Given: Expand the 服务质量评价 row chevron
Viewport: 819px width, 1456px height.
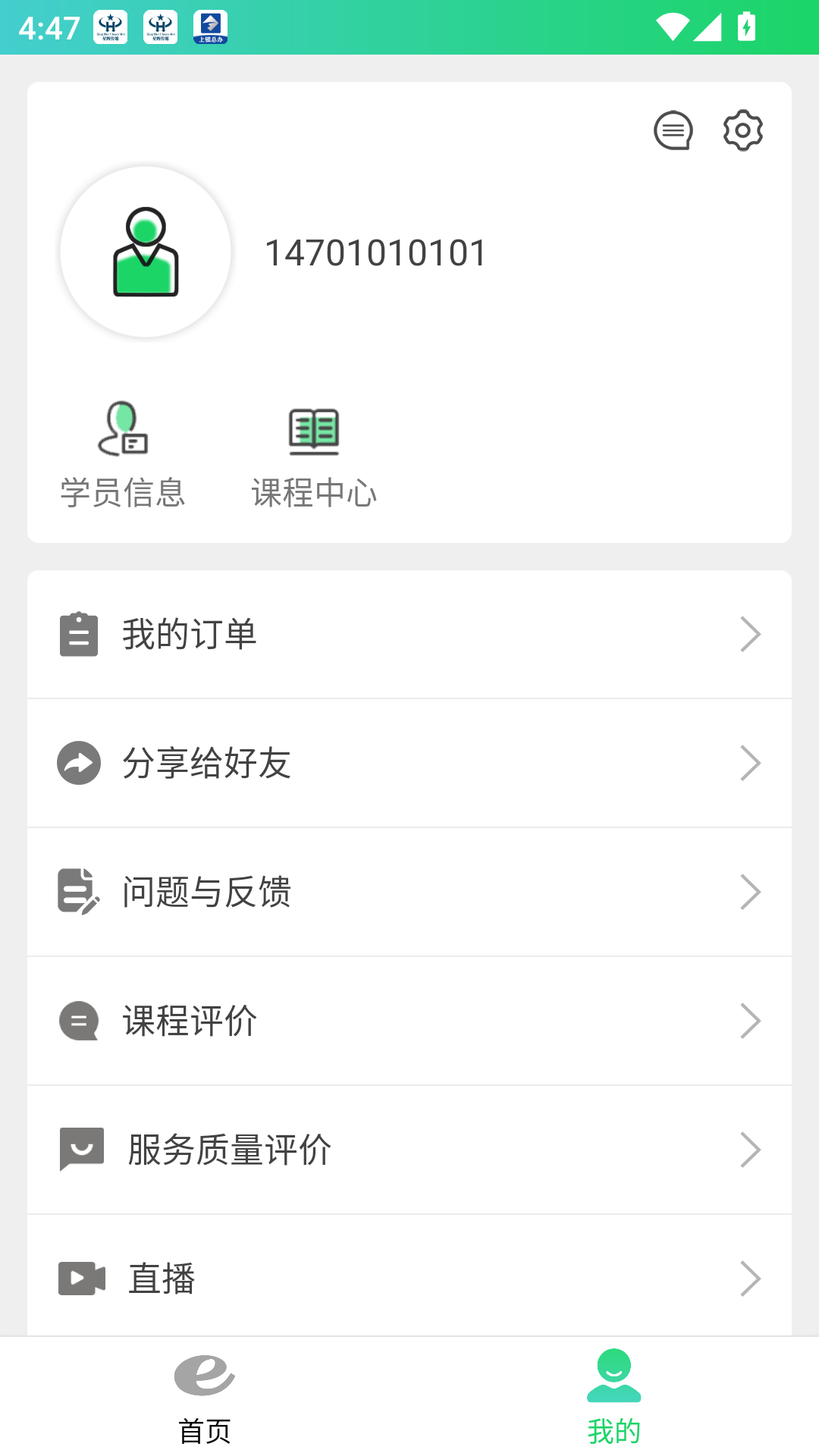Looking at the screenshot, I should coord(751,1150).
